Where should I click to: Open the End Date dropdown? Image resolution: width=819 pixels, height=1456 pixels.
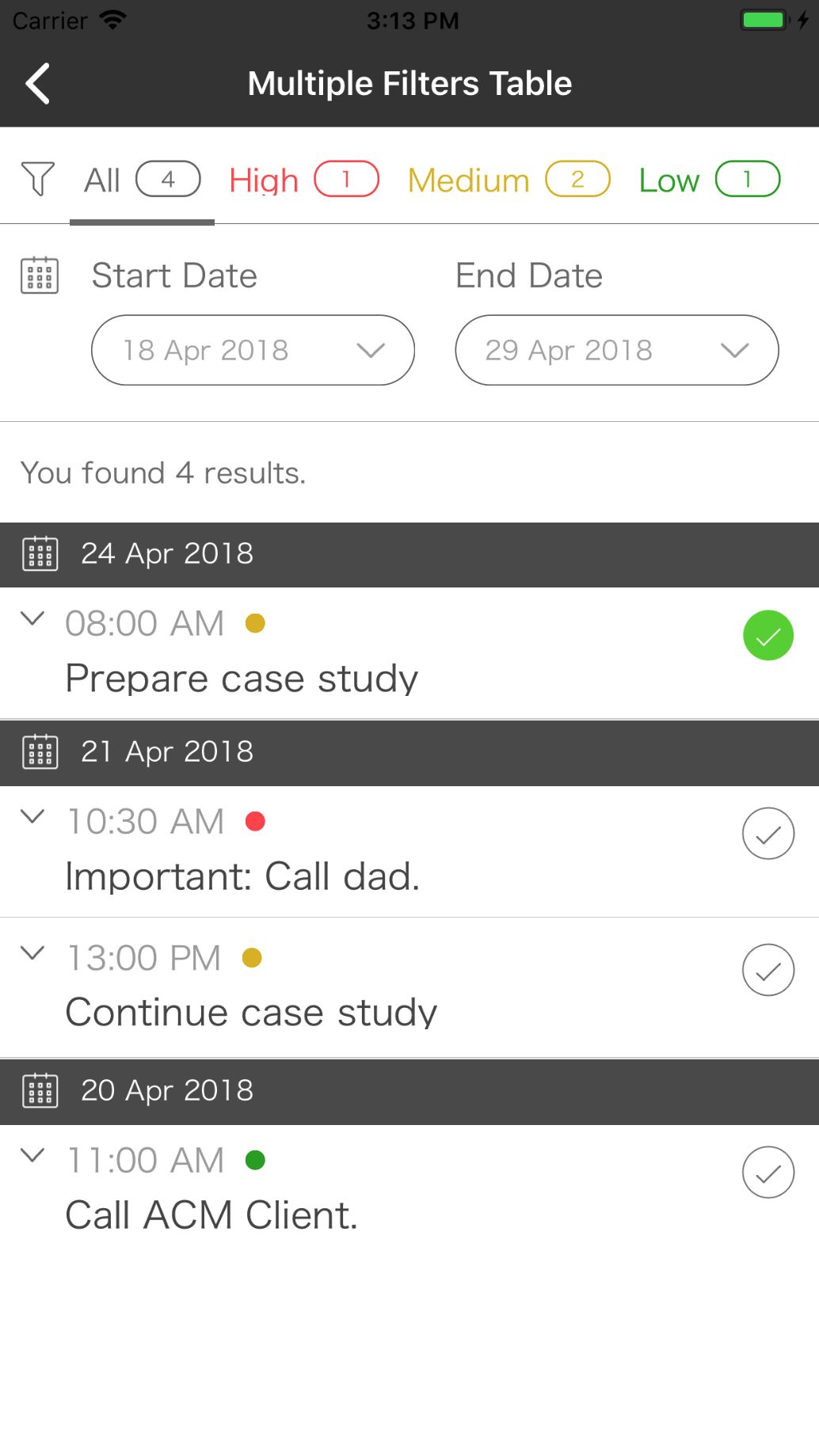(x=617, y=350)
